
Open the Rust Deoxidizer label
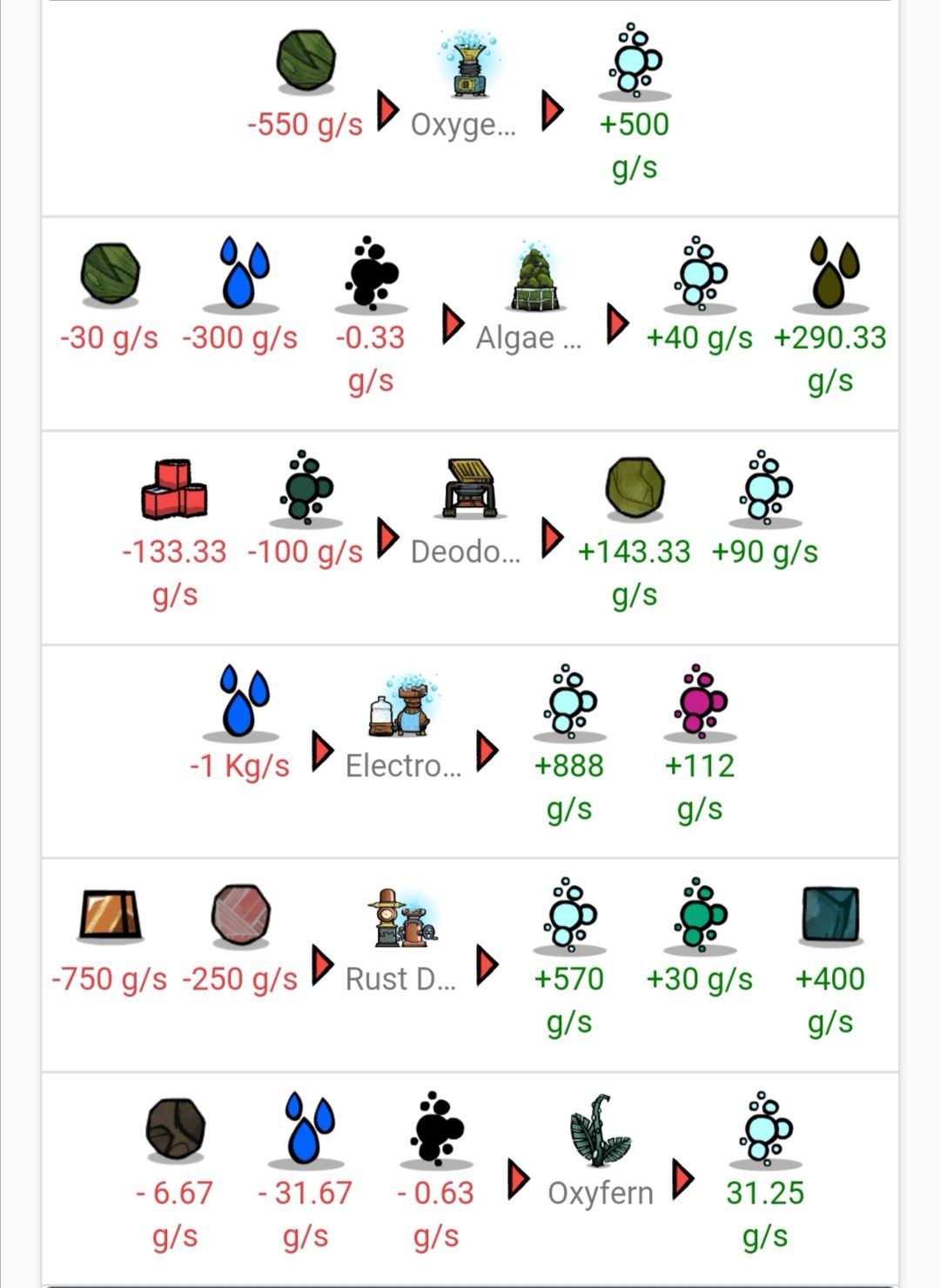(x=400, y=979)
